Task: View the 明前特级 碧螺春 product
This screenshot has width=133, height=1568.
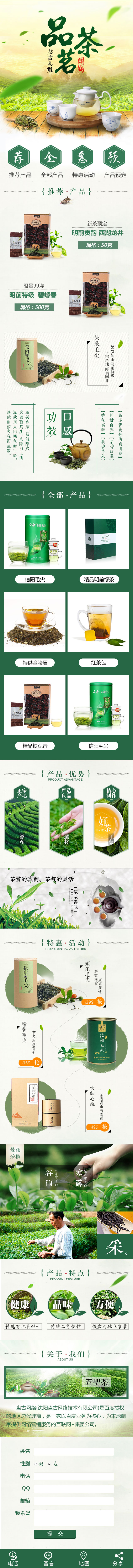Action: [x=33, y=295]
